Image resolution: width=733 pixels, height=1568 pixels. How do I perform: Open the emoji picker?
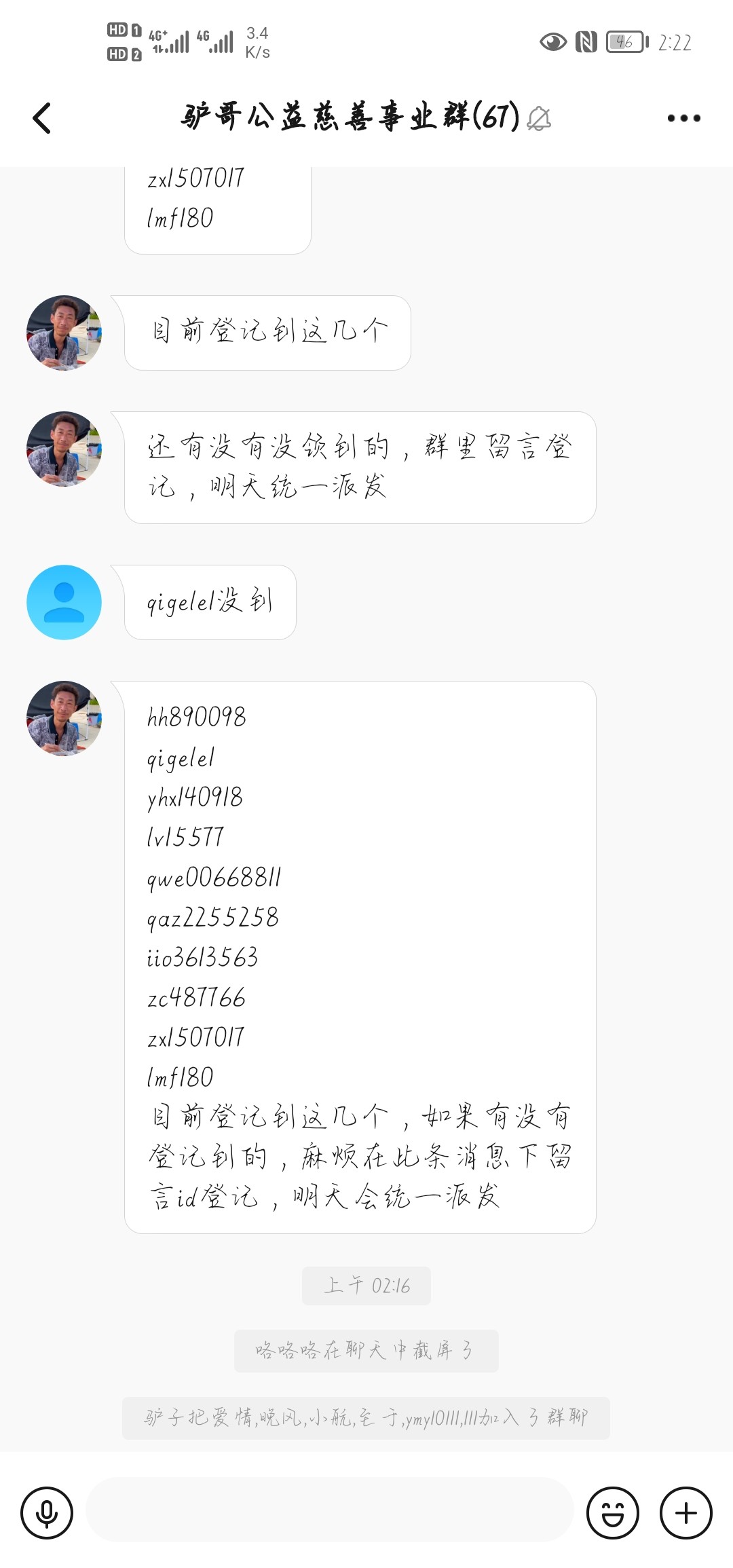(612, 1512)
